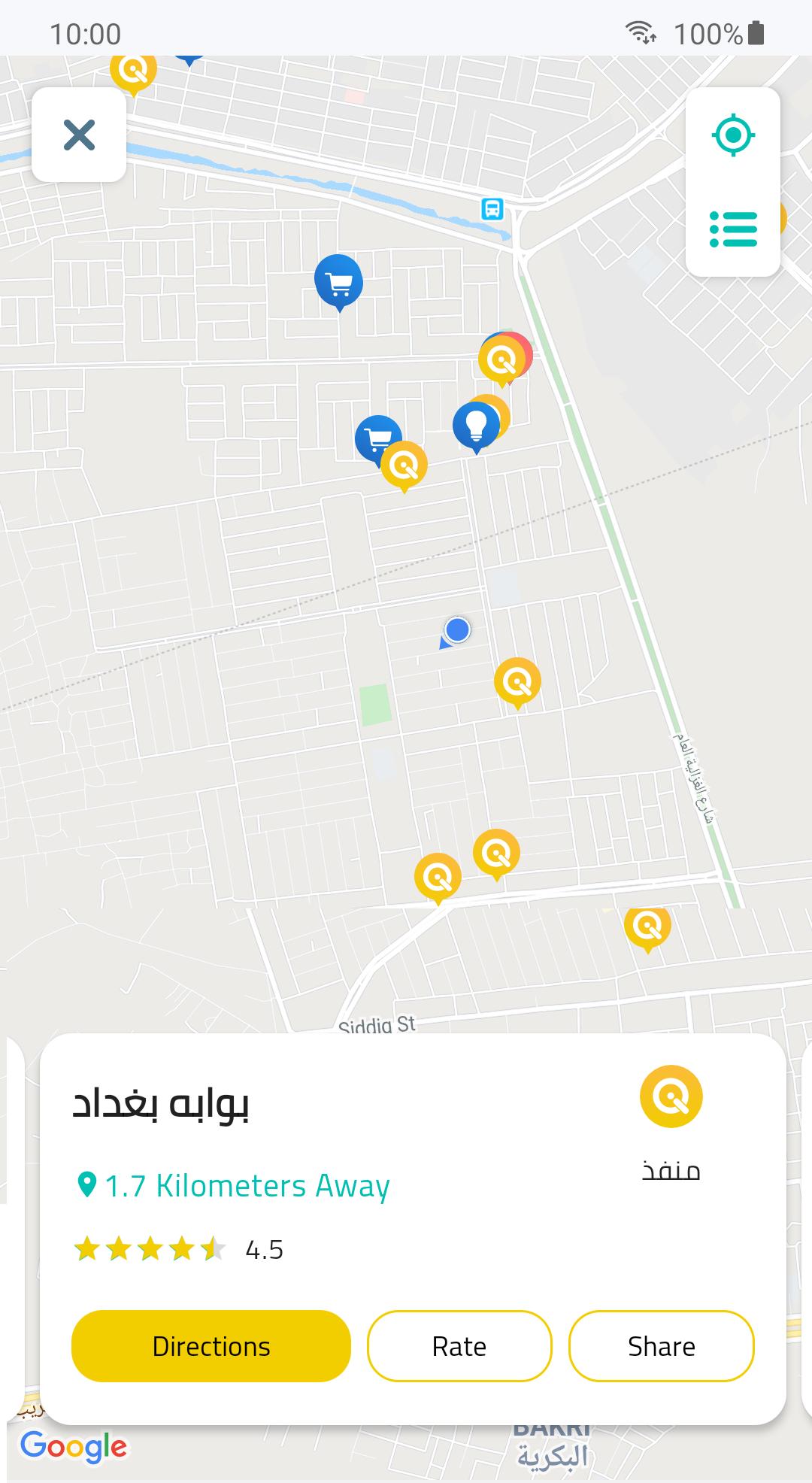Share this location

pyautogui.click(x=662, y=1346)
